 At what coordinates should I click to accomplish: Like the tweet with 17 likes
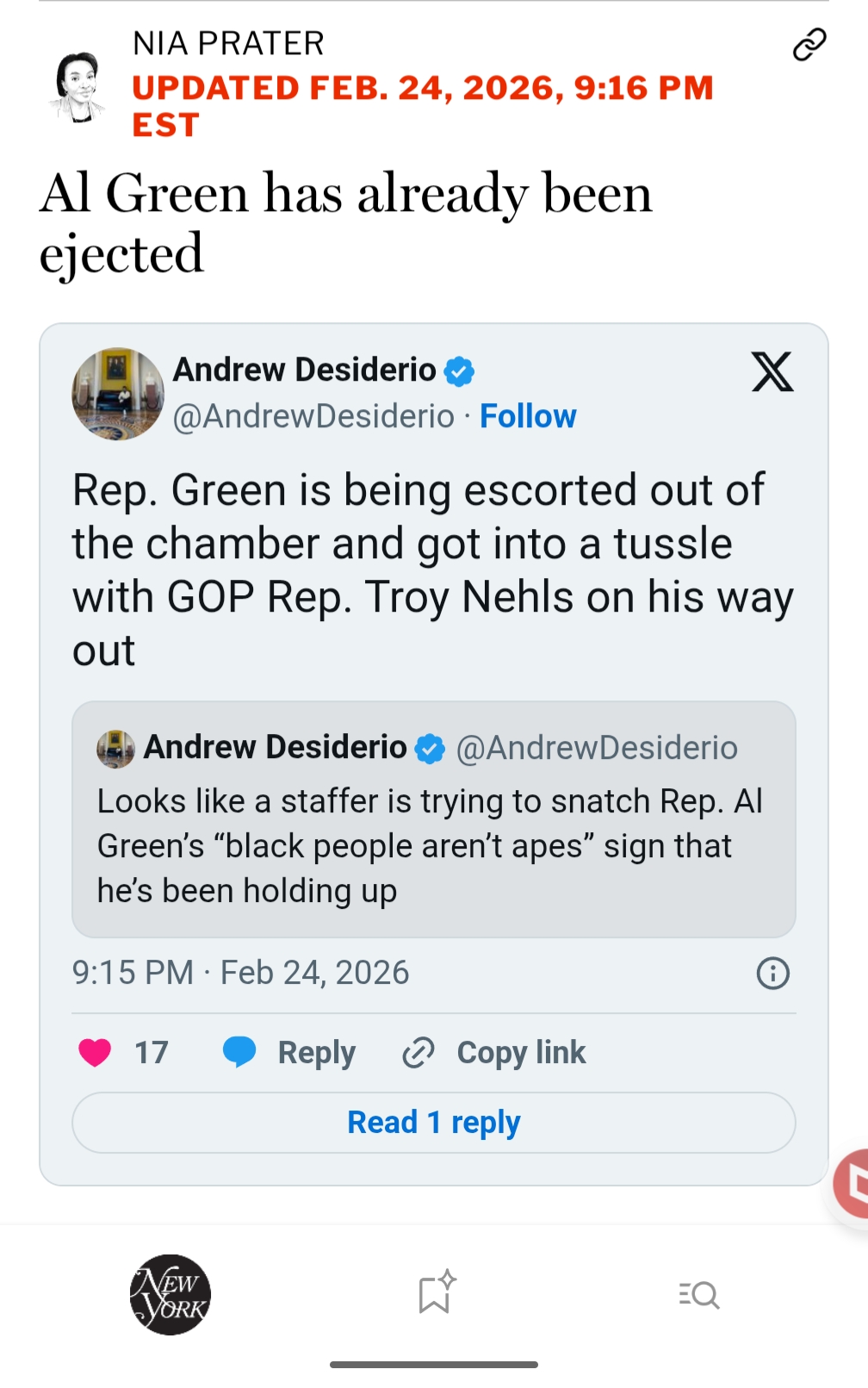tap(96, 1052)
